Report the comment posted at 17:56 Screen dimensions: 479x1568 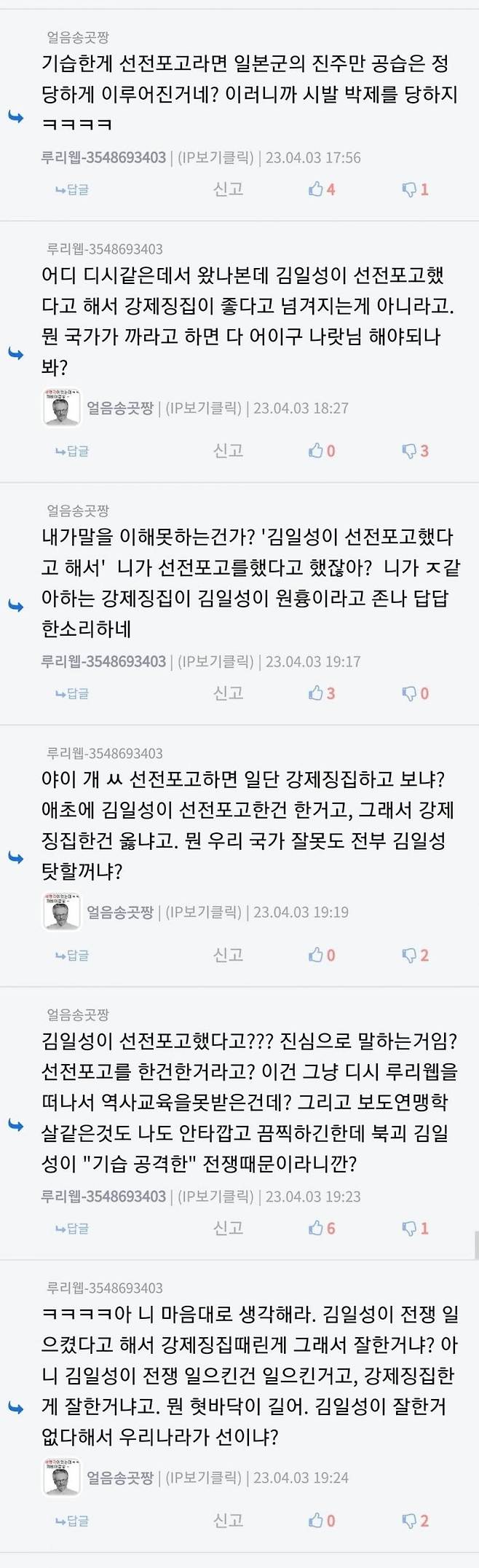(x=228, y=189)
